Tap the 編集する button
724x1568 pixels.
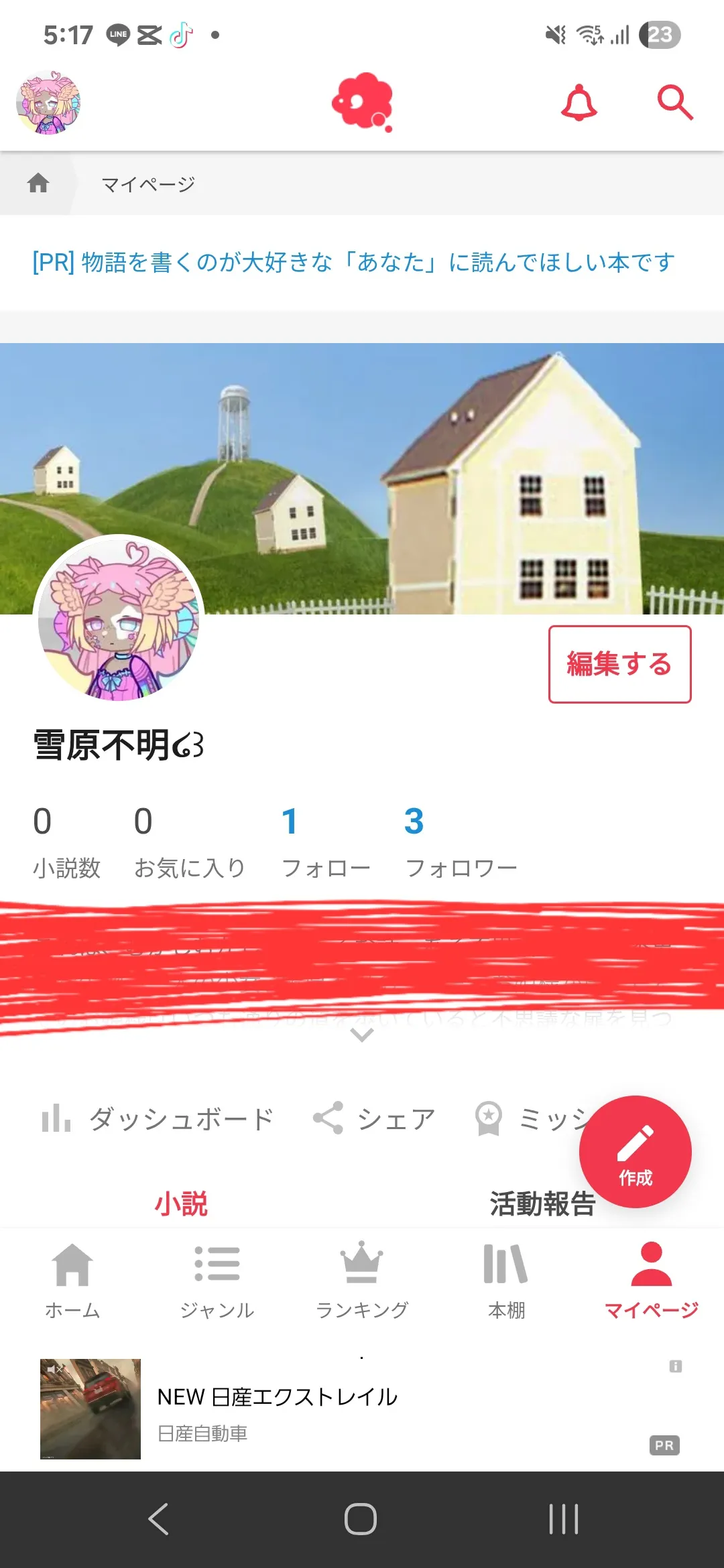tap(619, 664)
